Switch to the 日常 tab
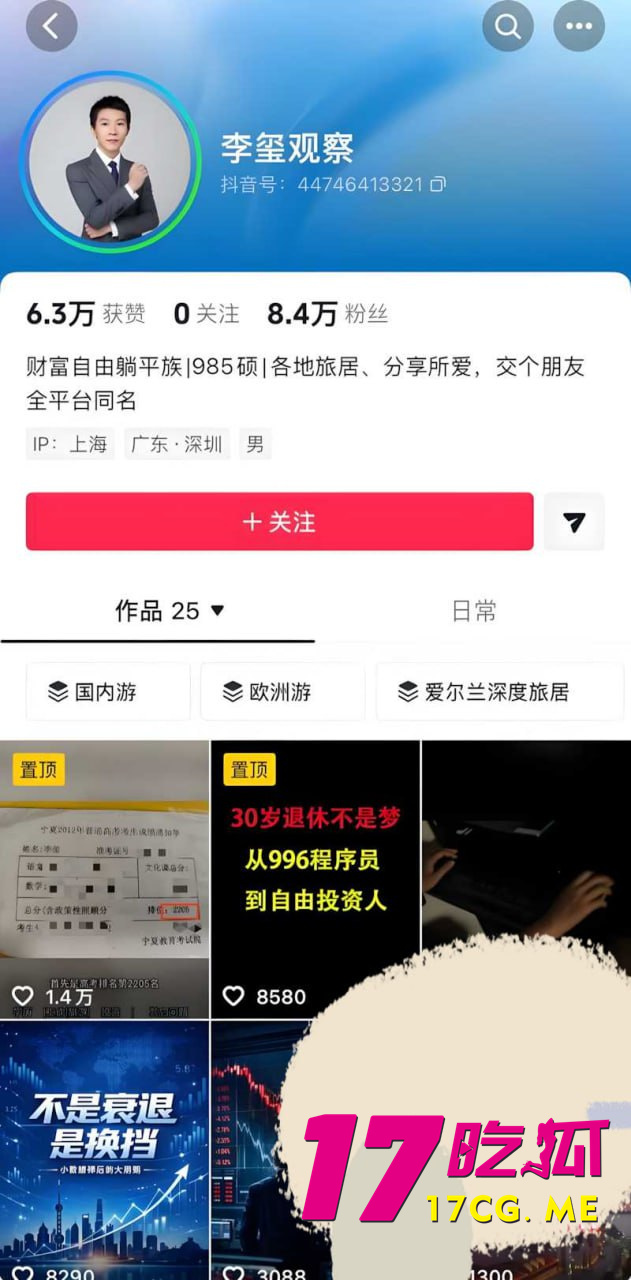Viewport: 631px width, 1280px height. (473, 611)
